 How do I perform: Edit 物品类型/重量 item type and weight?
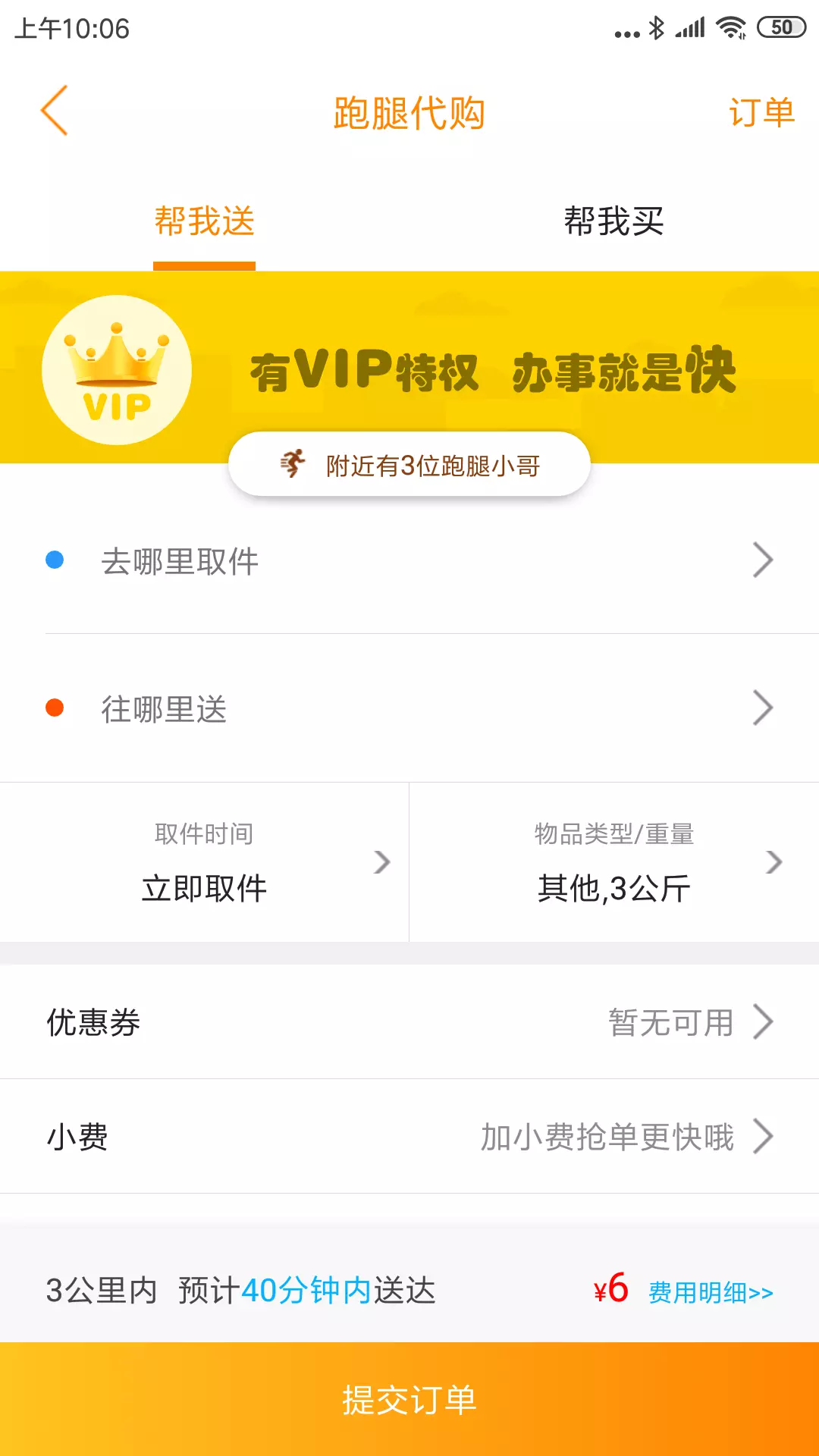click(x=614, y=863)
